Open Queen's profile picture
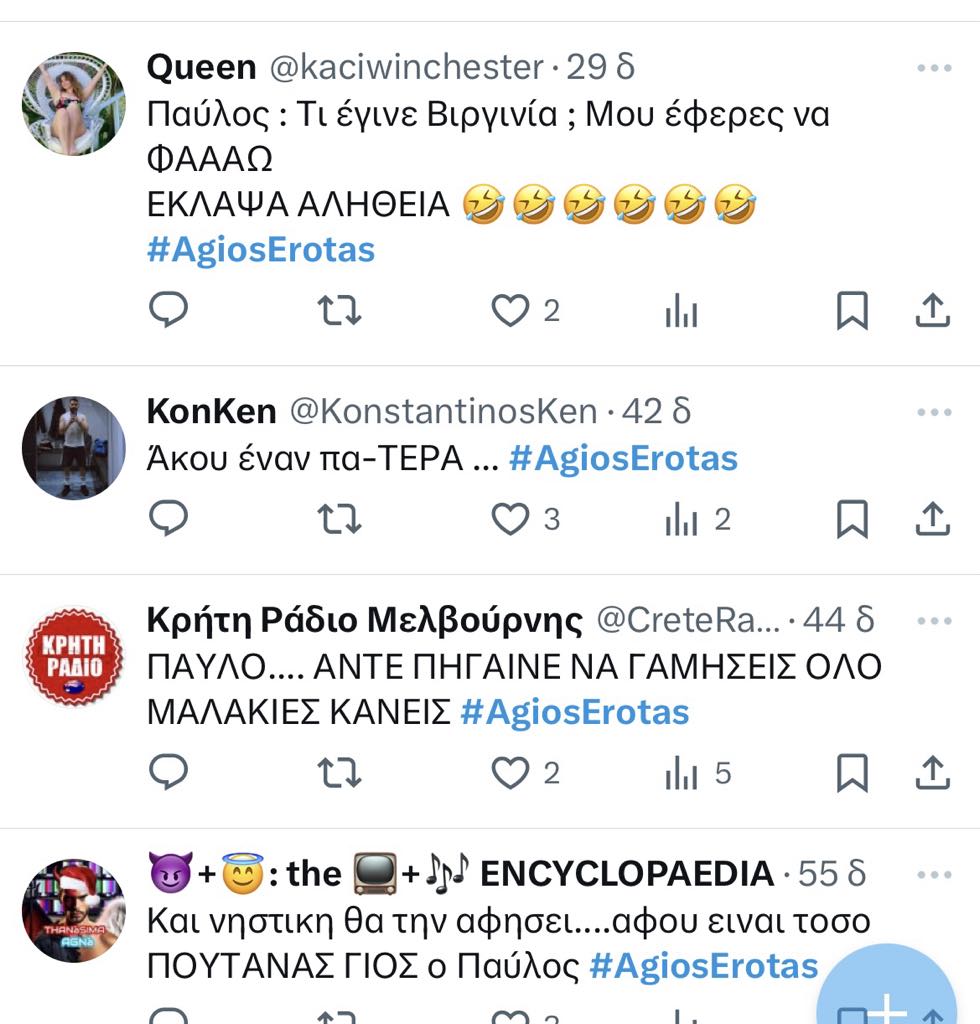 [x=74, y=104]
